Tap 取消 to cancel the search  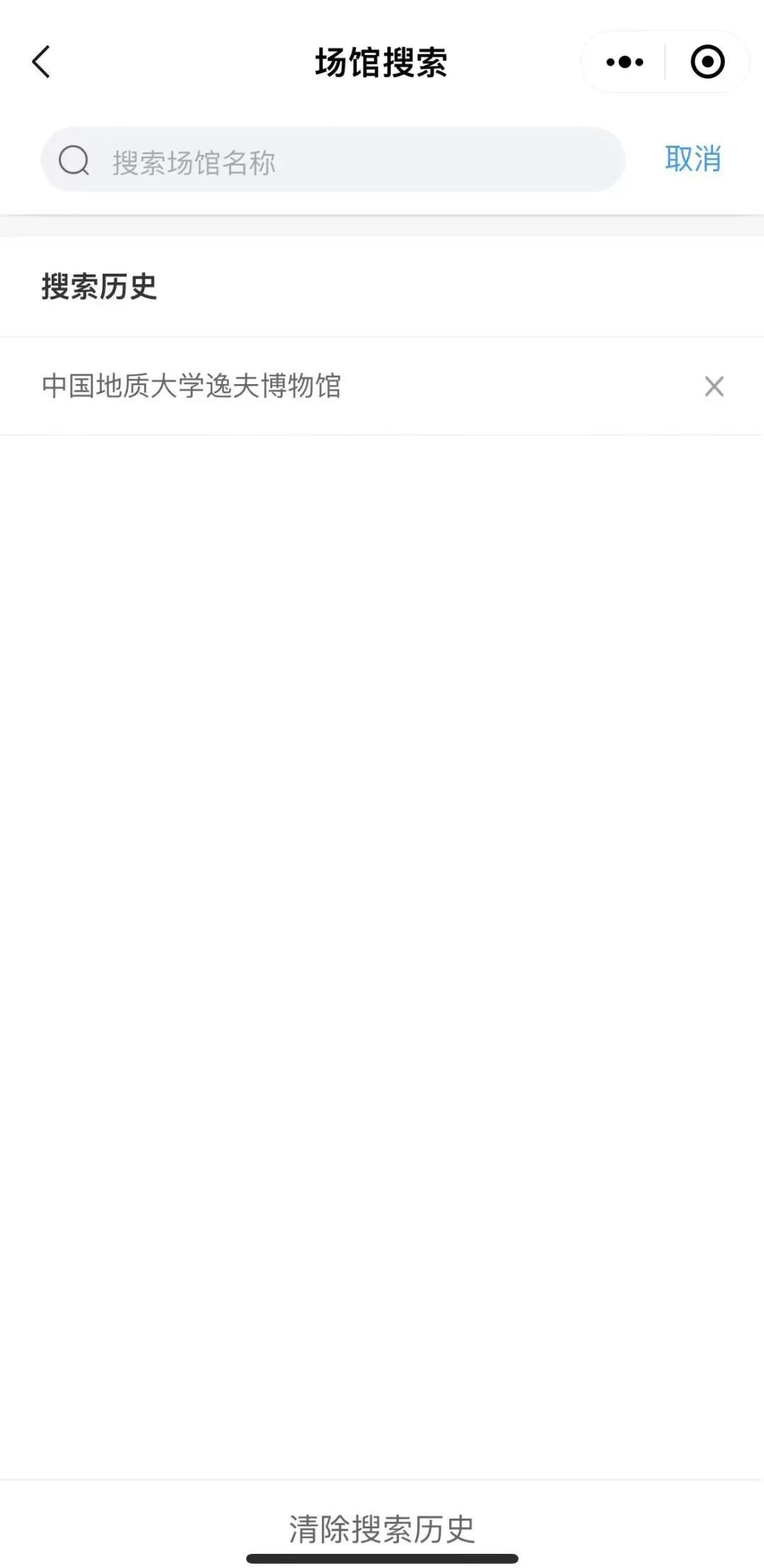click(x=693, y=159)
